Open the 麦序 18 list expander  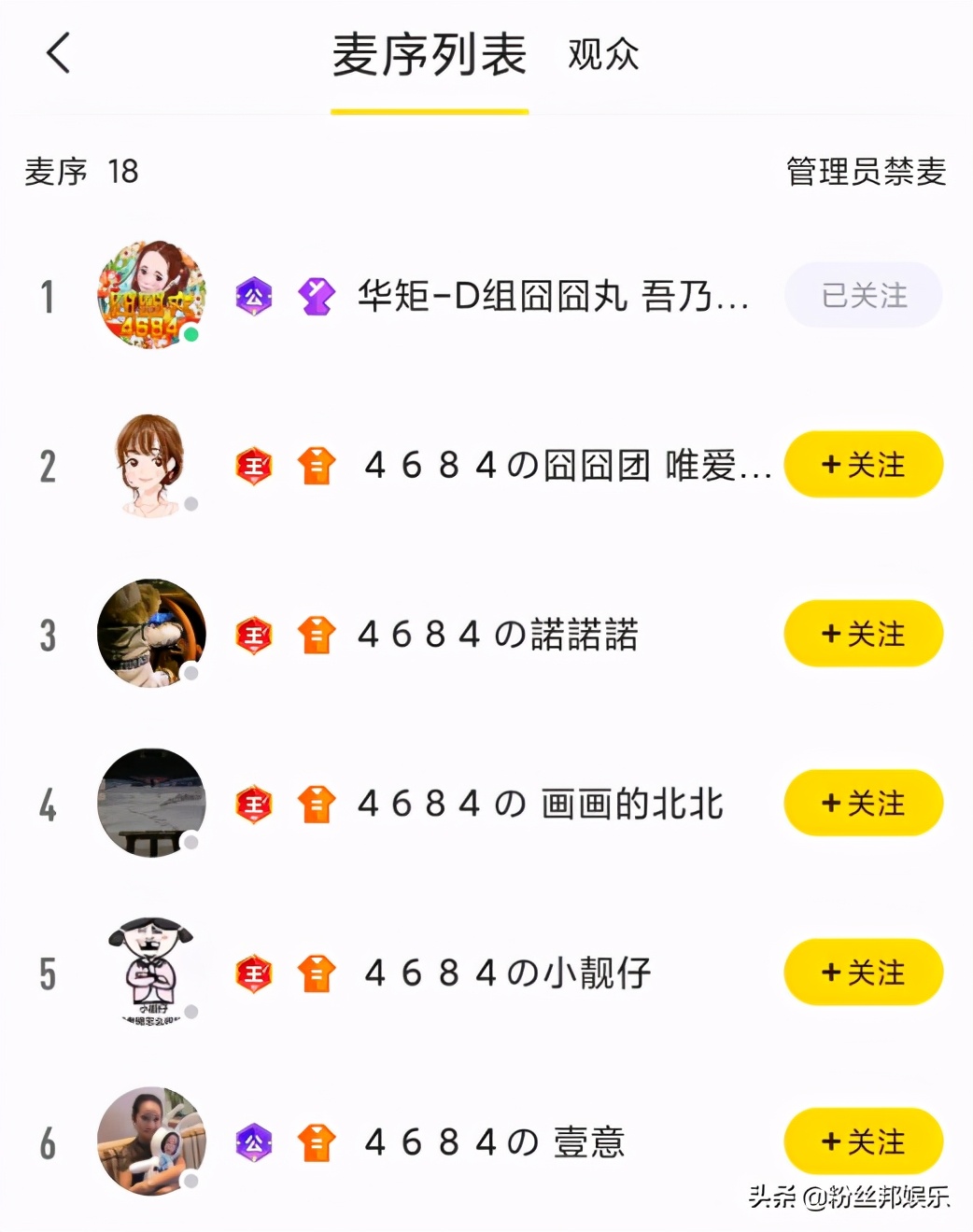click(79, 173)
